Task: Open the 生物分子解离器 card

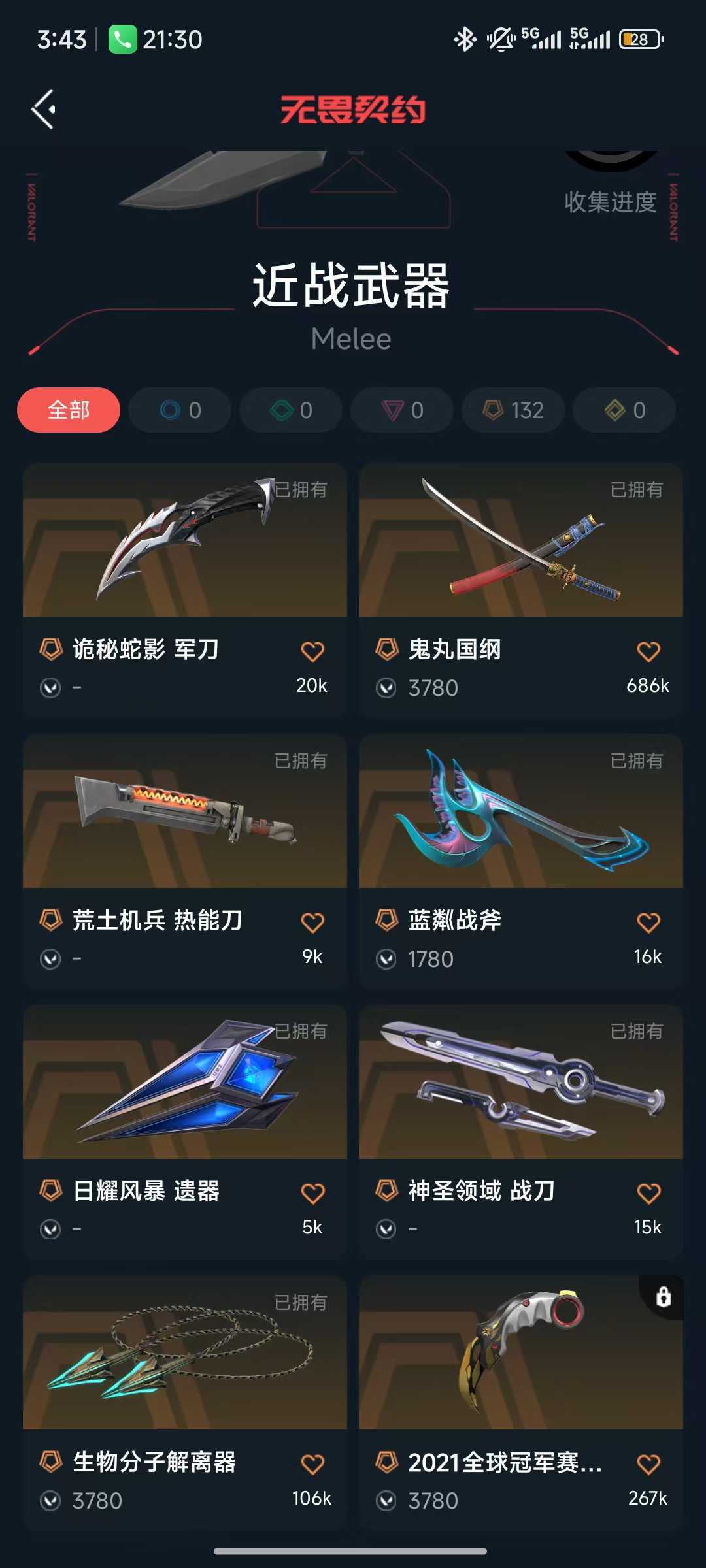Action: pyautogui.click(x=185, y=1403)
